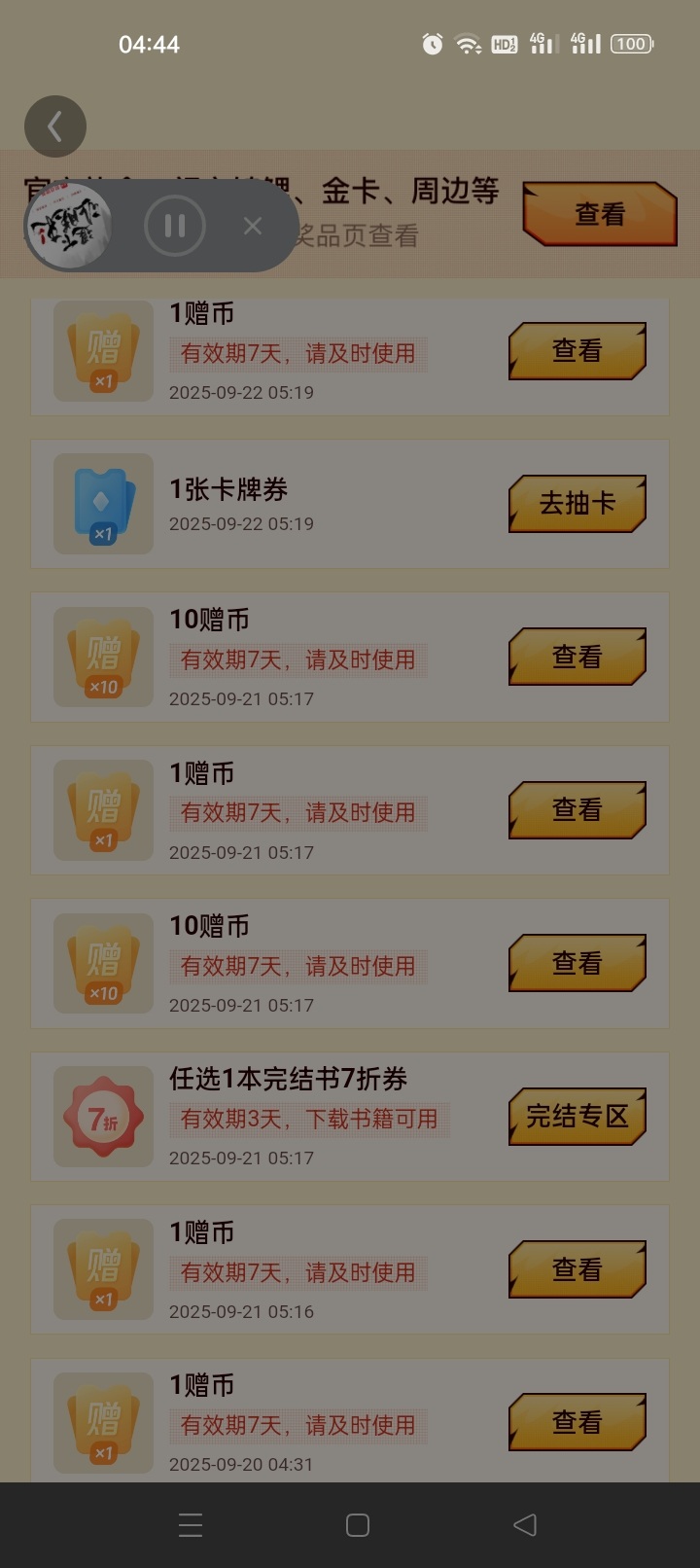
Task: Tap 查看 in the top prize banner
Action: pos(599,214)
